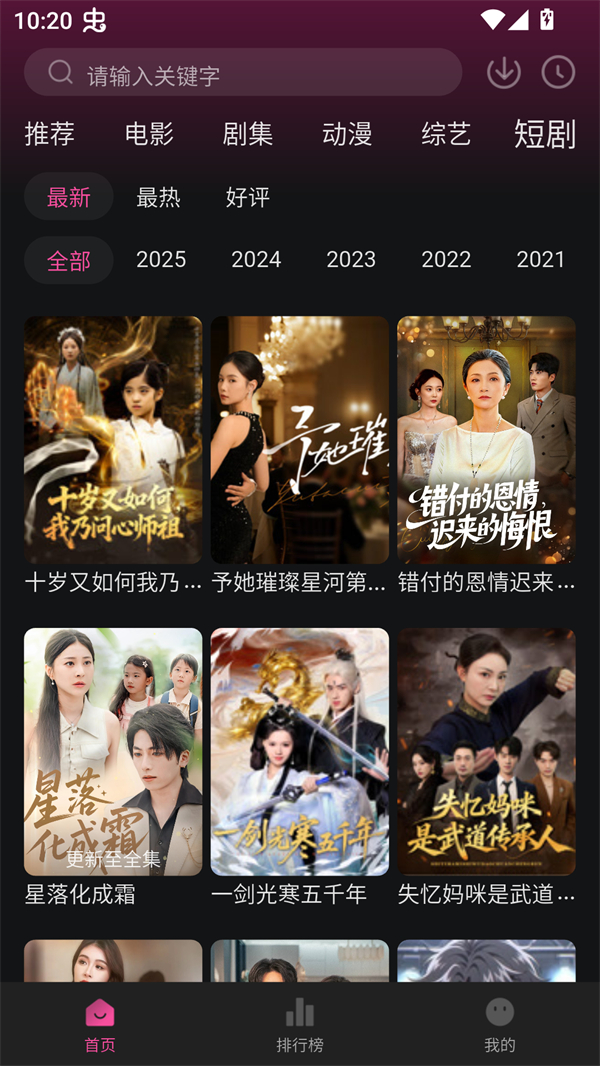Open the watch history clock icon

pos(558,72)
